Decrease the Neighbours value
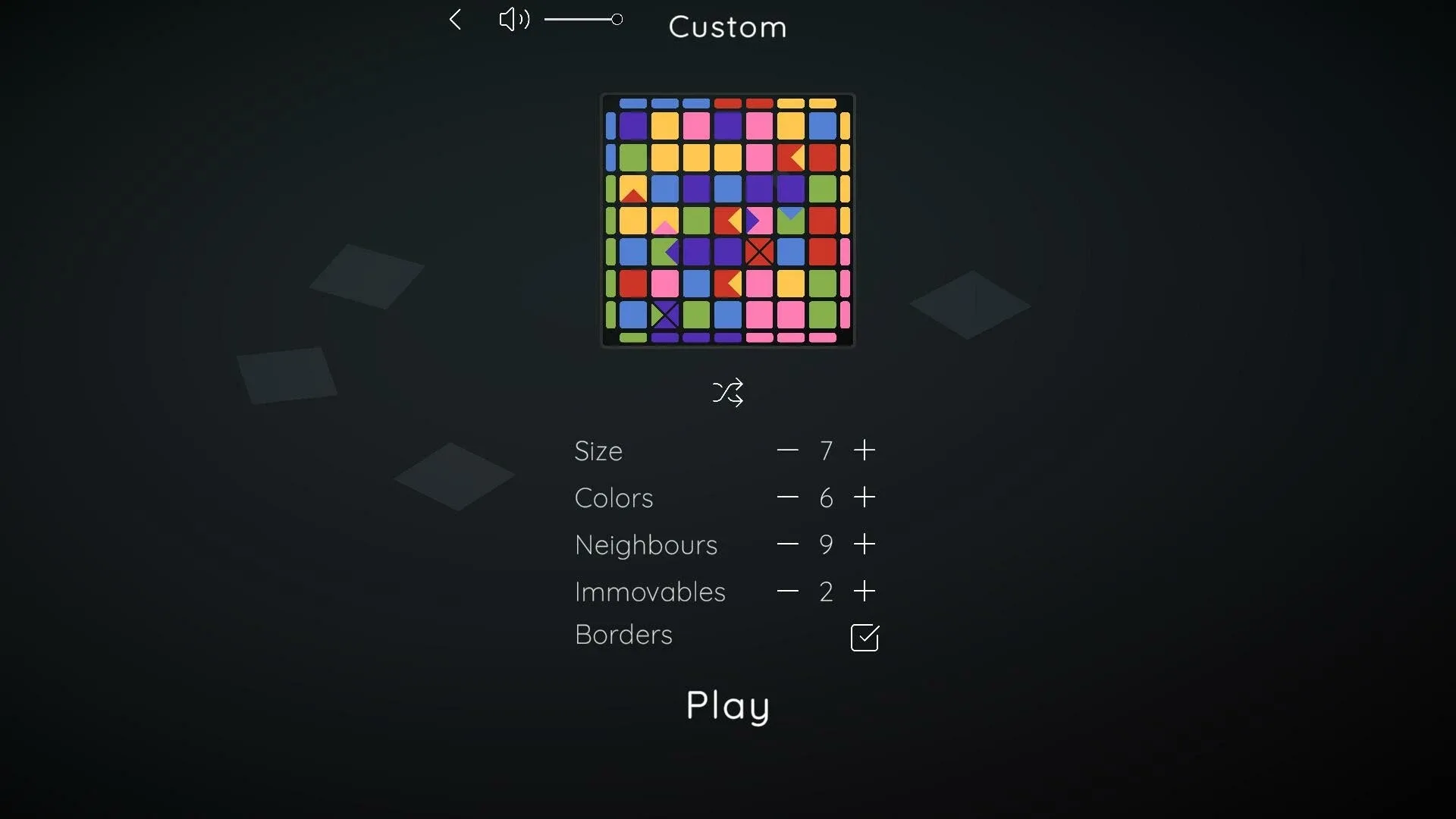The width and height of the screenshot is (1456, 819). pyautogui.click(x=788, y=544)
